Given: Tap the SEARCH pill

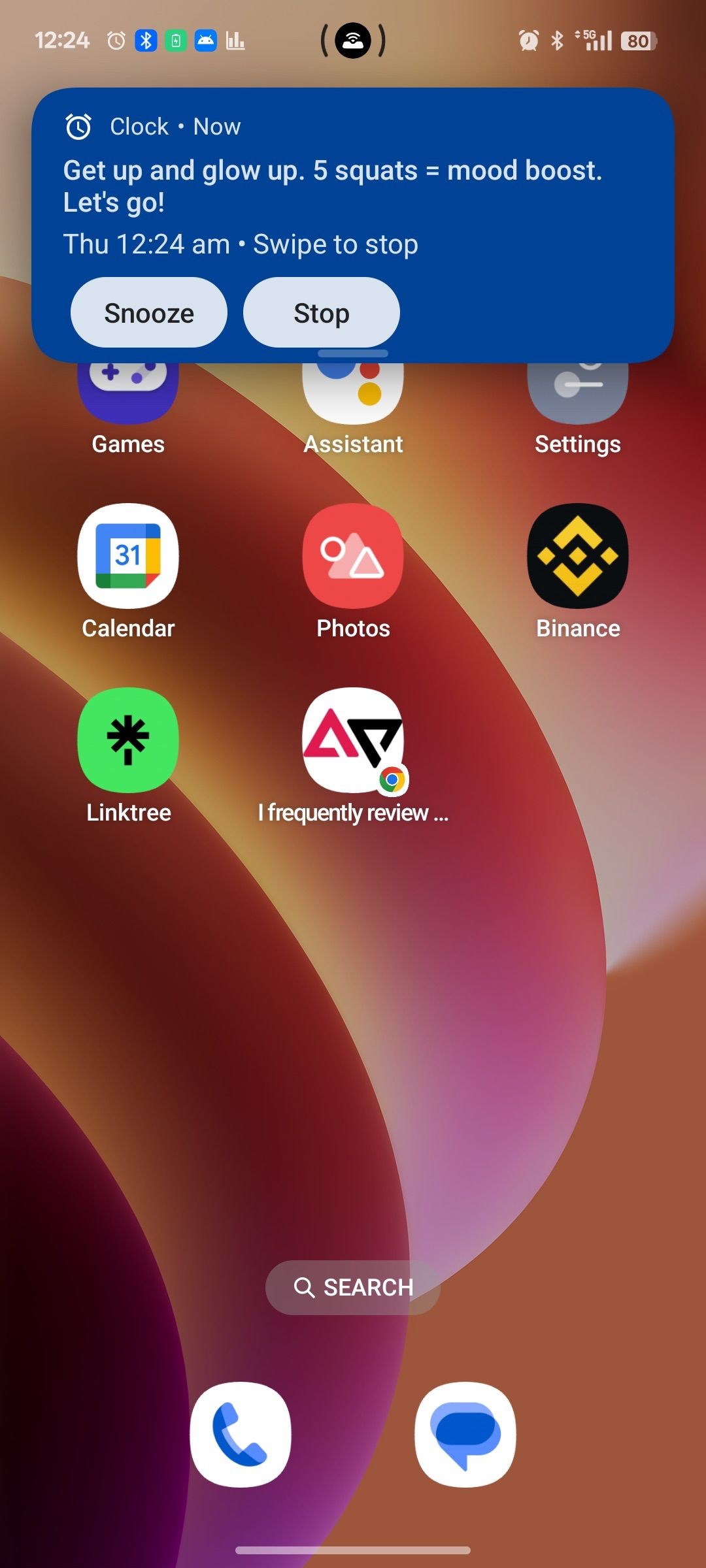Looking at the screenshot, I should coord(353,1288).
